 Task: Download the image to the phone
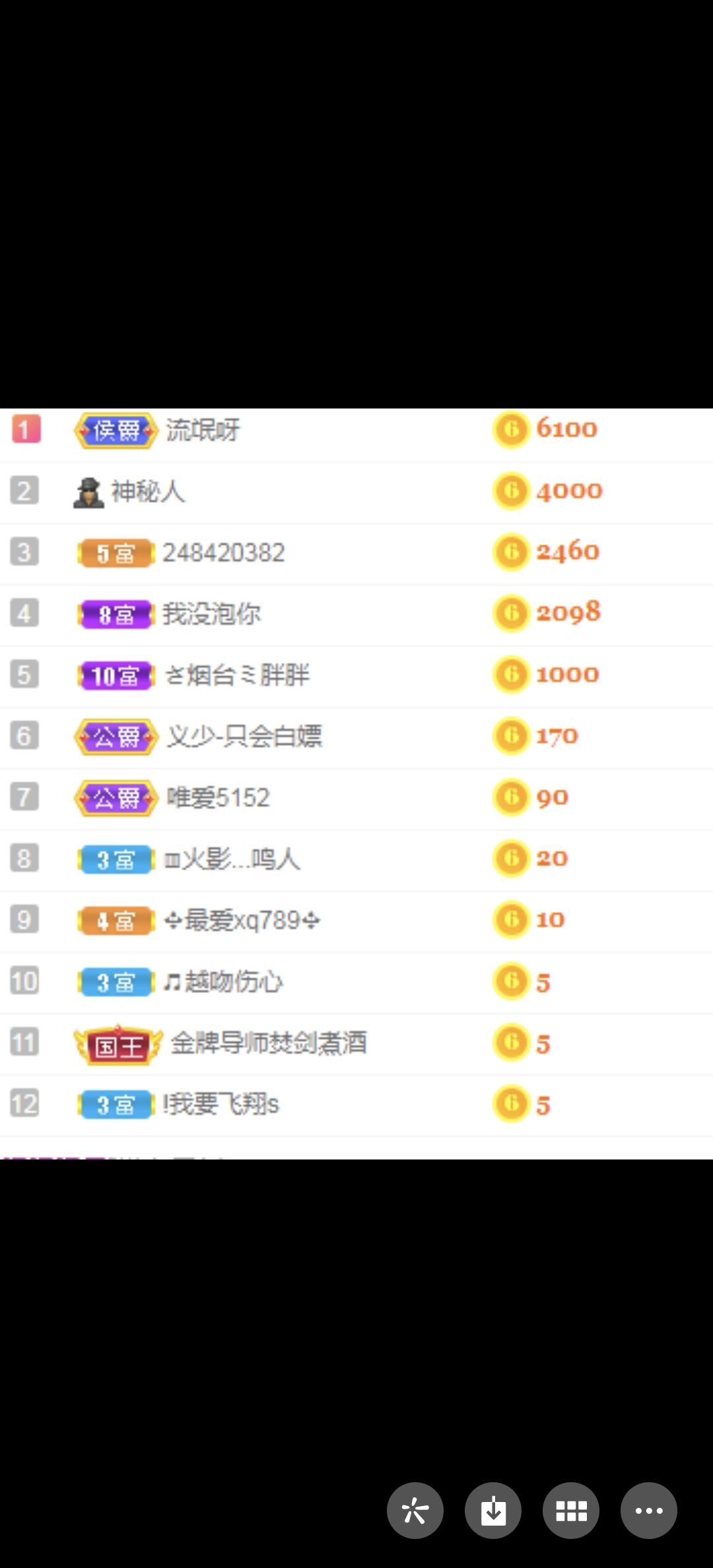click(x=493, y=1511)
